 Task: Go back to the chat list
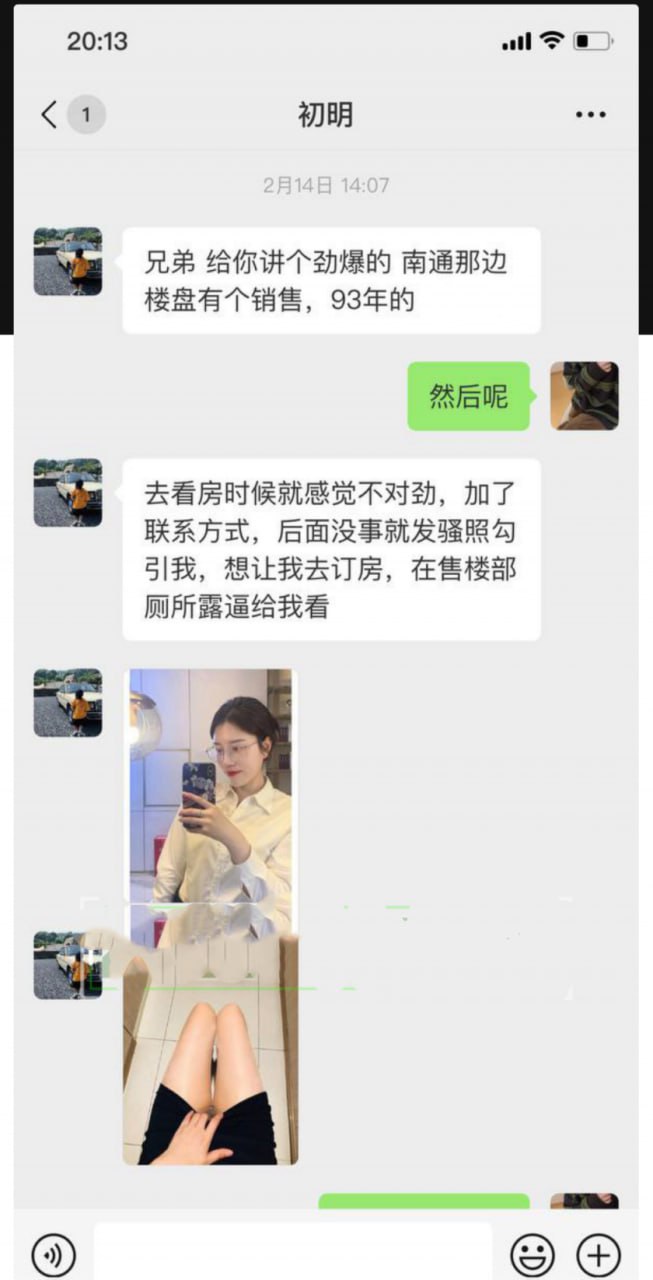pyautogui.click(x=50, y=115)
